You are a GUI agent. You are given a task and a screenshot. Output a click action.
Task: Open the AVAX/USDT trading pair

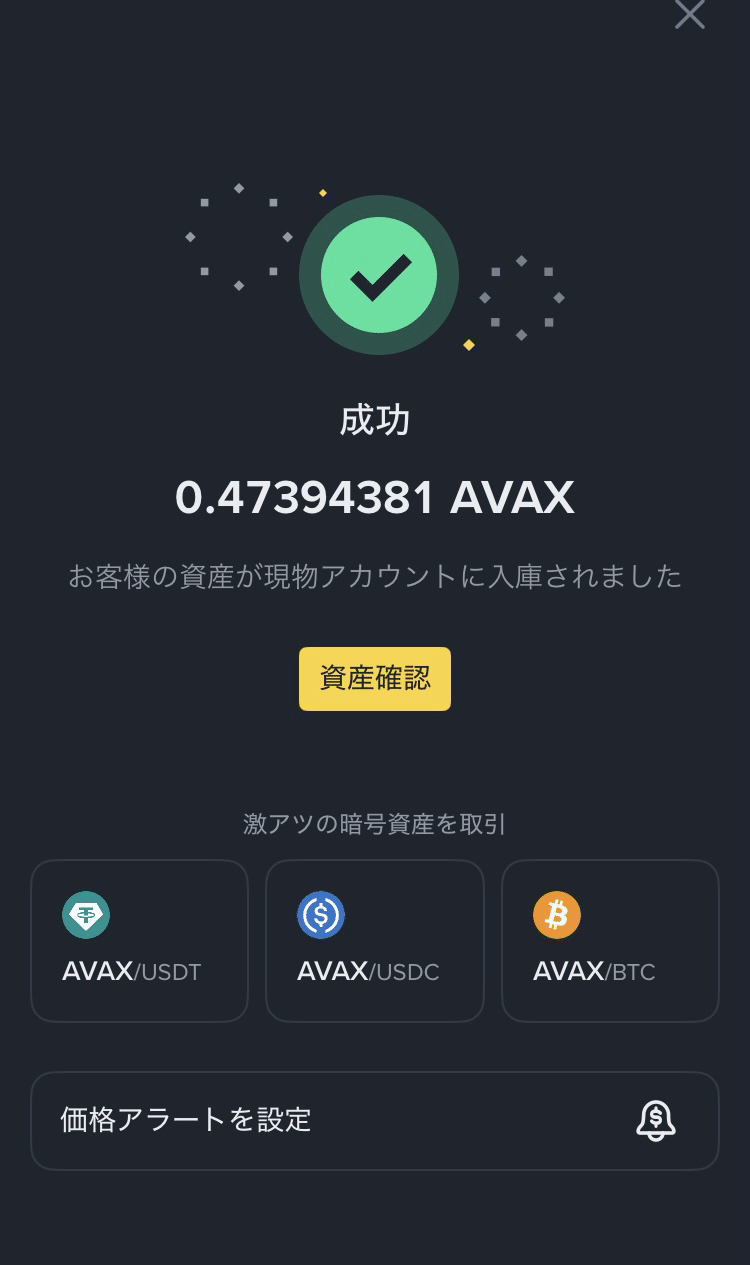point(139,940)
